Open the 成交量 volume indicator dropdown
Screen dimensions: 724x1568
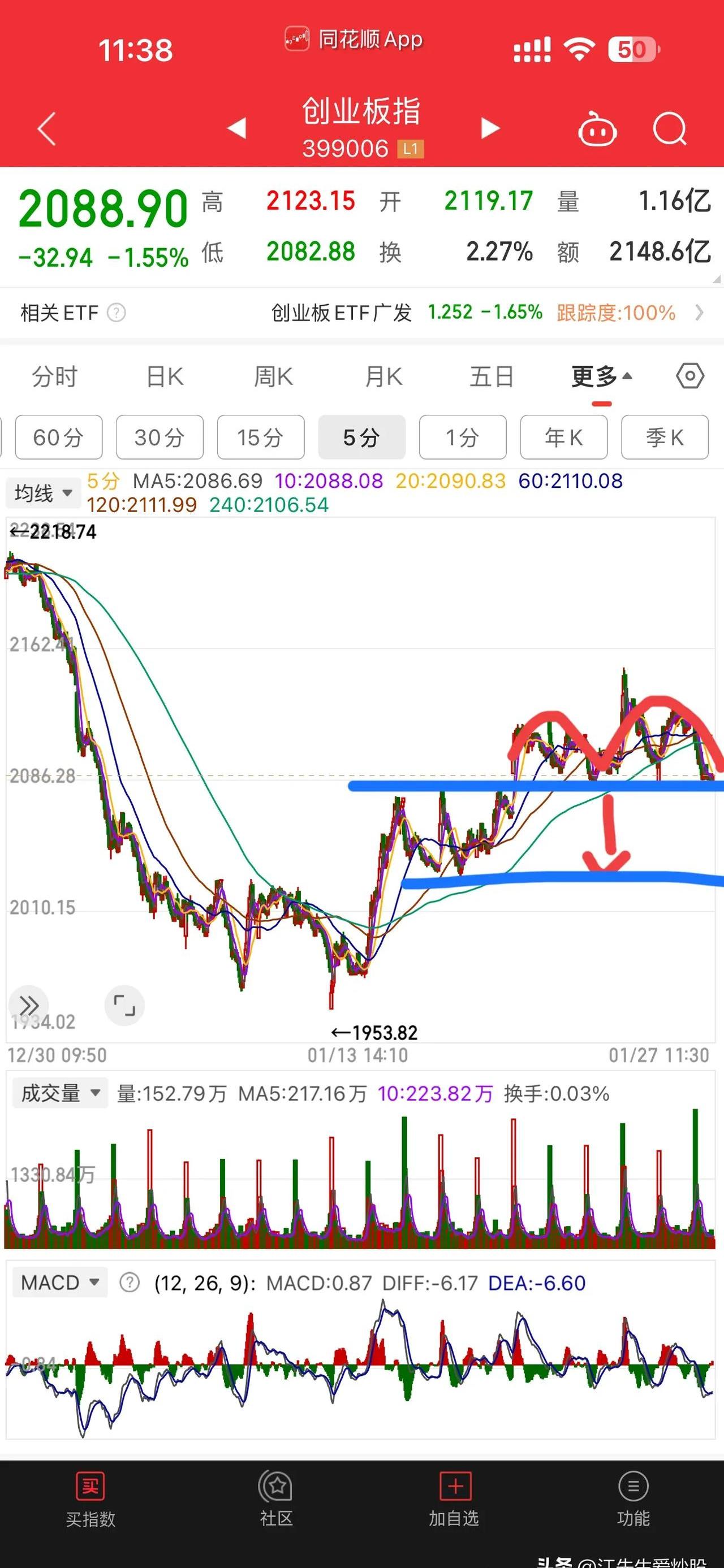click(x=59, y=1093)
